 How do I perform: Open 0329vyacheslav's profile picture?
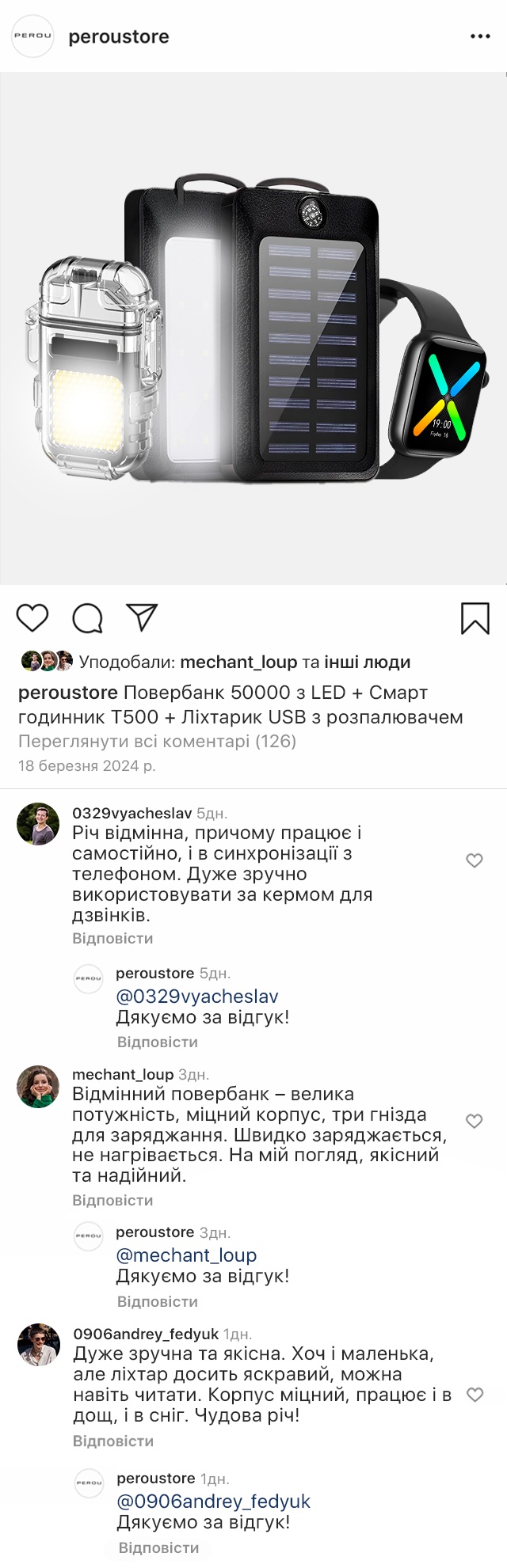38,824
